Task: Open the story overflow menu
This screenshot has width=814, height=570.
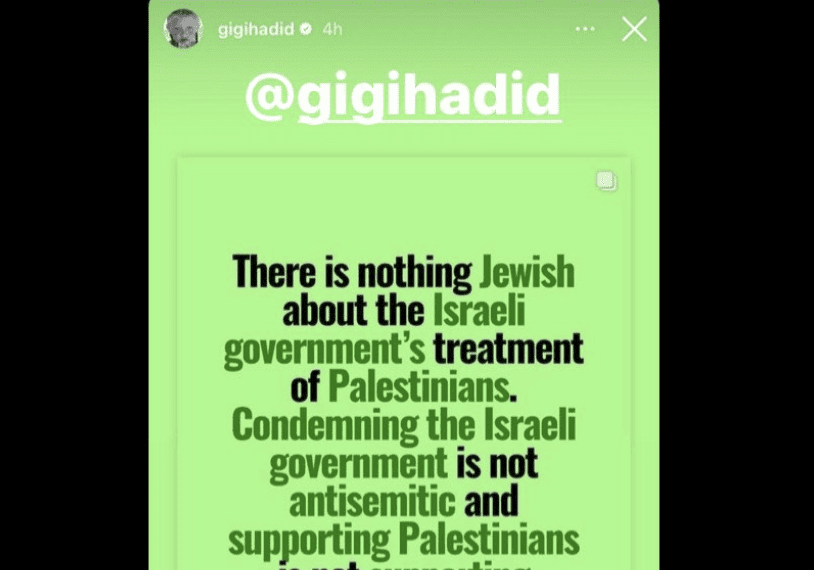Action: tap(585, 29)
